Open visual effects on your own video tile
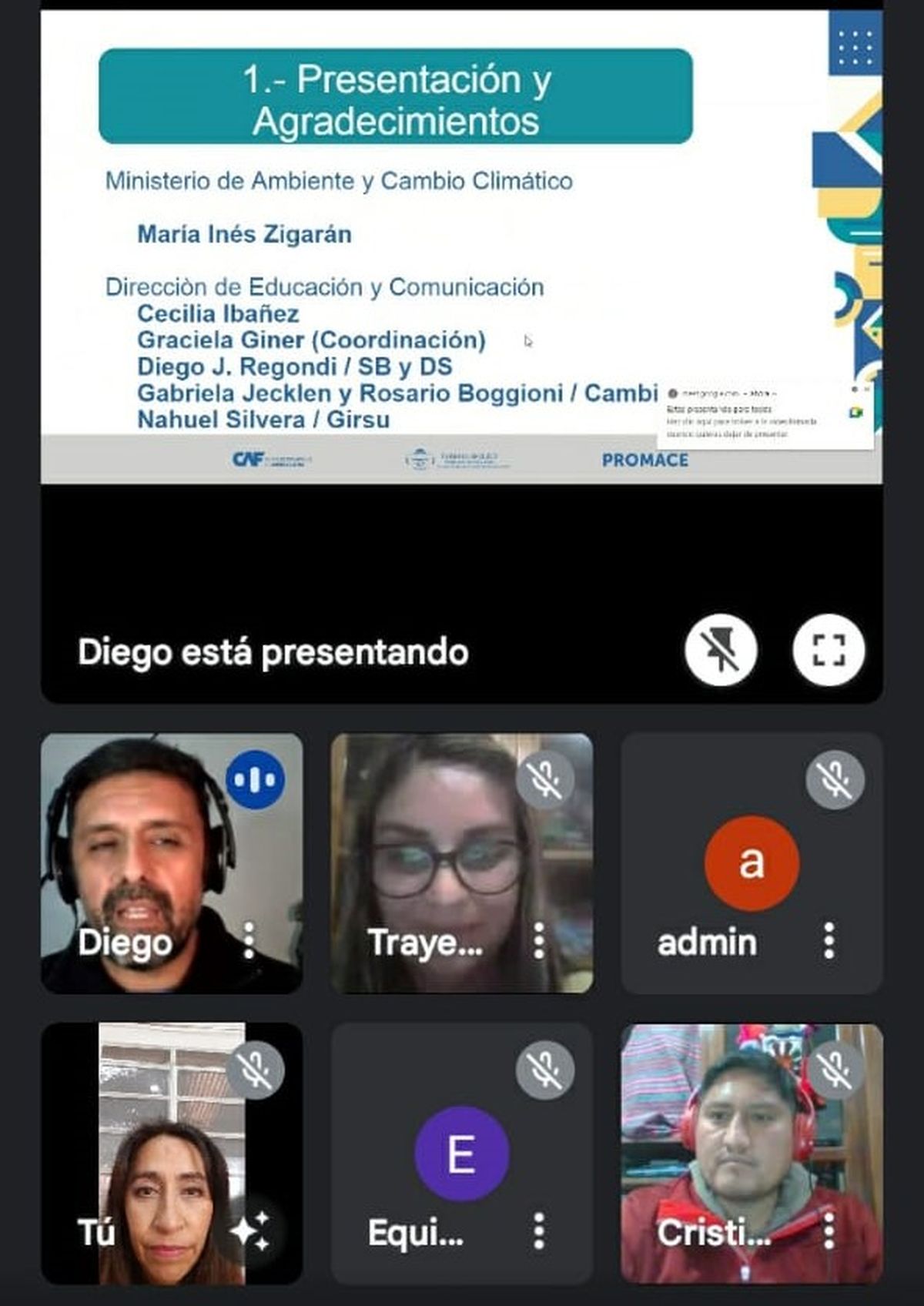Image resolution: width=924 pixels, height=1306 pixels. pos(250,1230)
